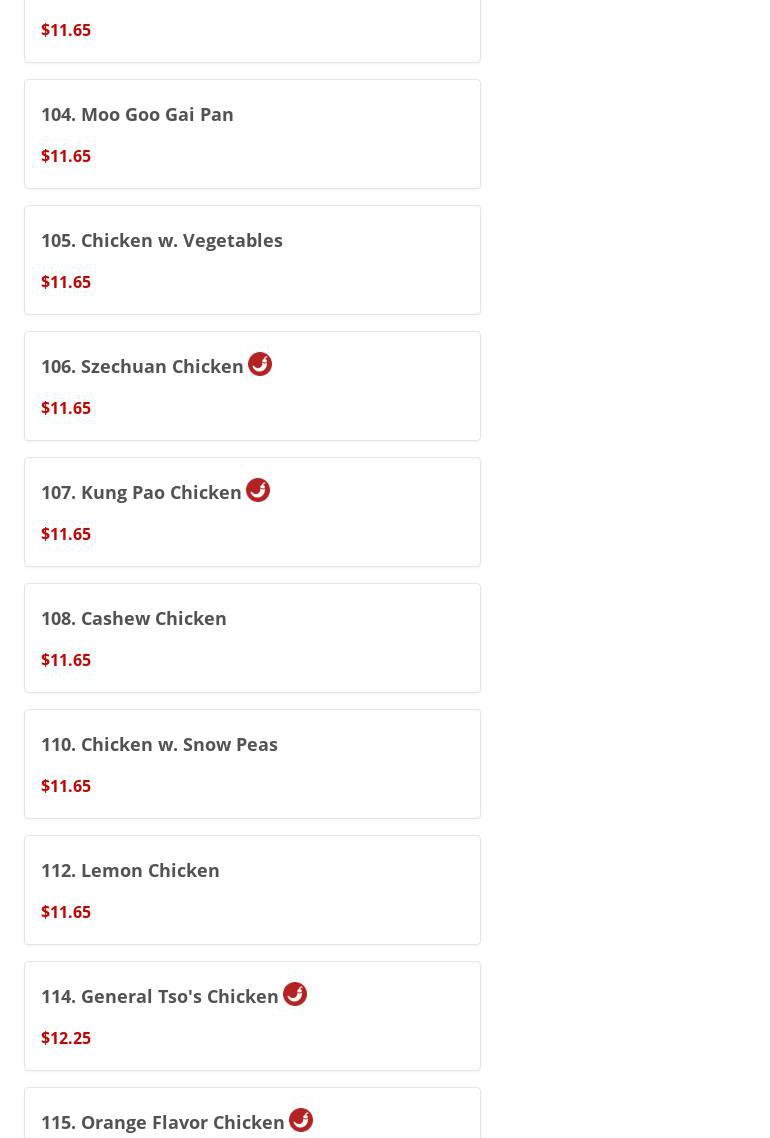Open 107. Kung Pao Chicken item
The width and height of the screenshot is (770, 1138).
pyautogui.click(x=252, y=512)
